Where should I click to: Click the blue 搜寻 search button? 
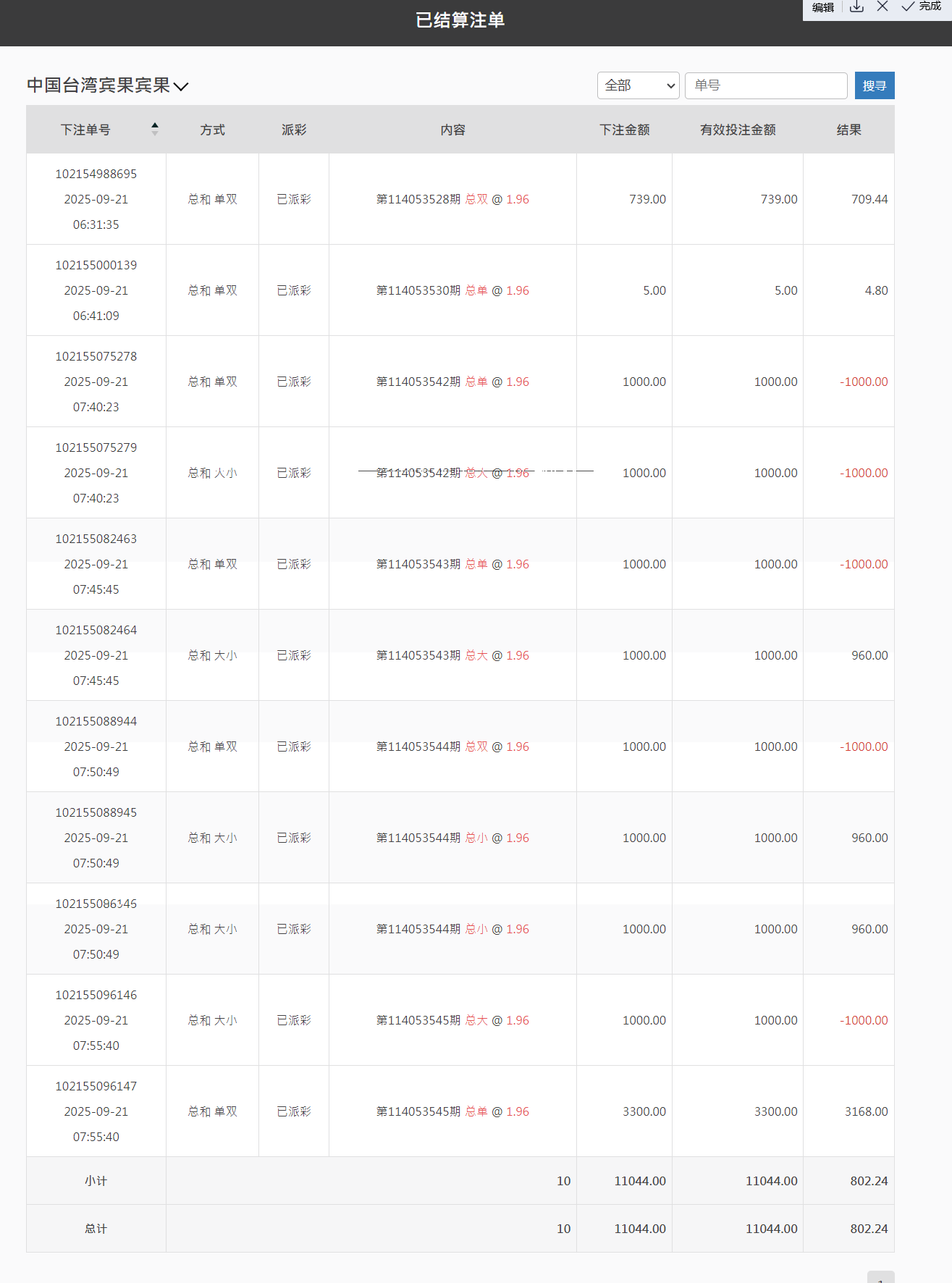point(875,85)
